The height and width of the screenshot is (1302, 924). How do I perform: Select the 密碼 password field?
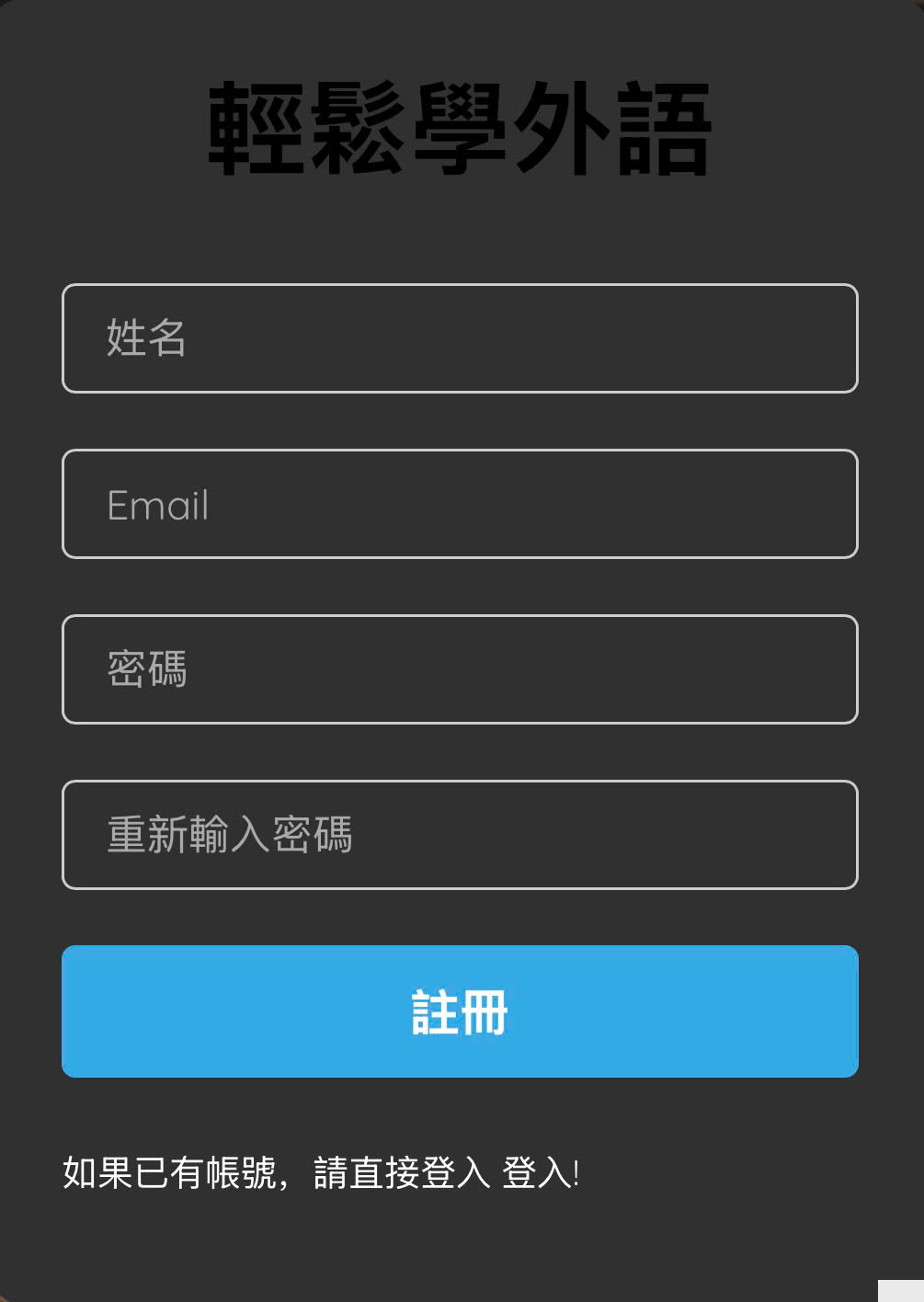pyautogui.click(x=460, y=669)
